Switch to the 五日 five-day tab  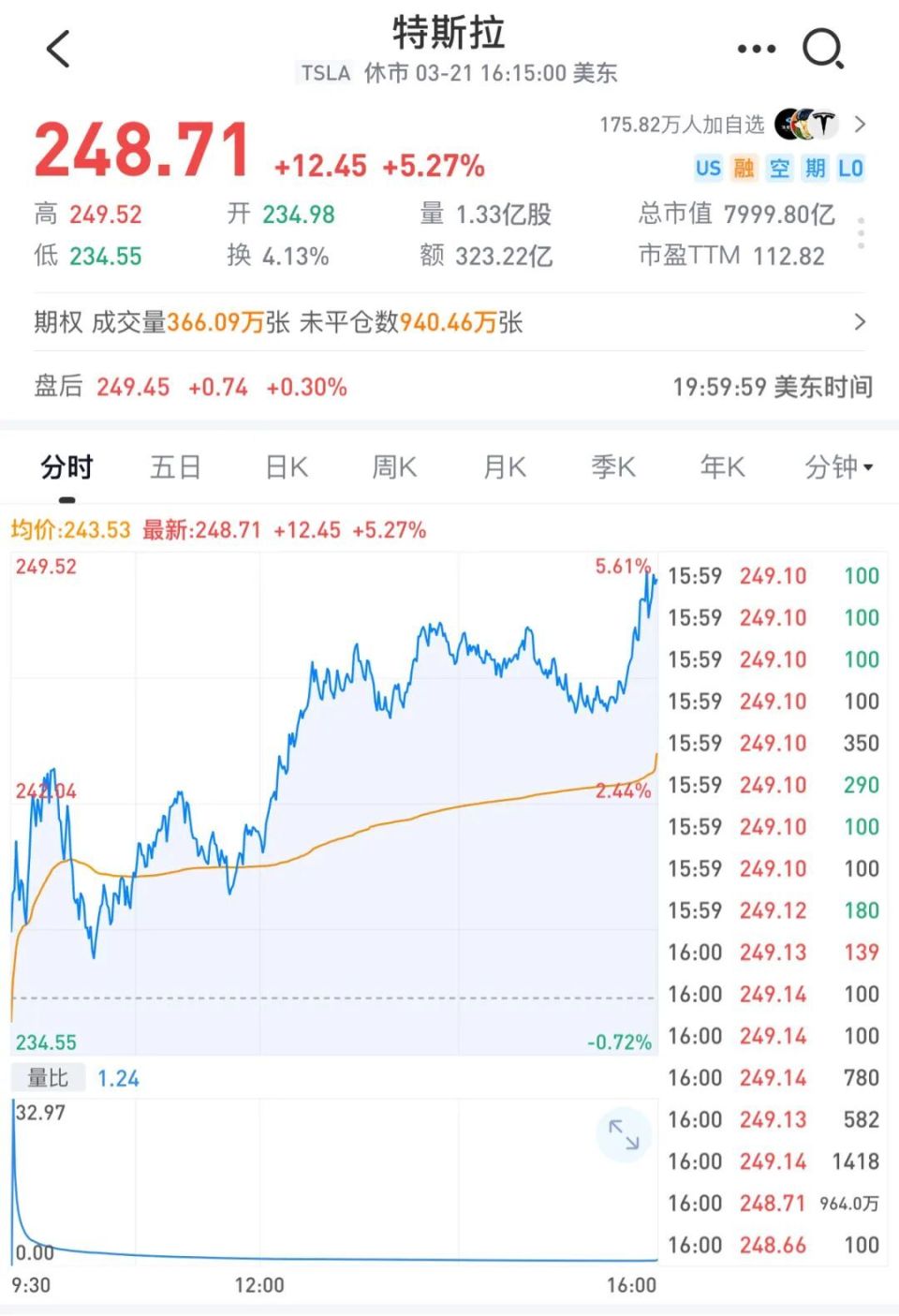click(x=175, y=466)
